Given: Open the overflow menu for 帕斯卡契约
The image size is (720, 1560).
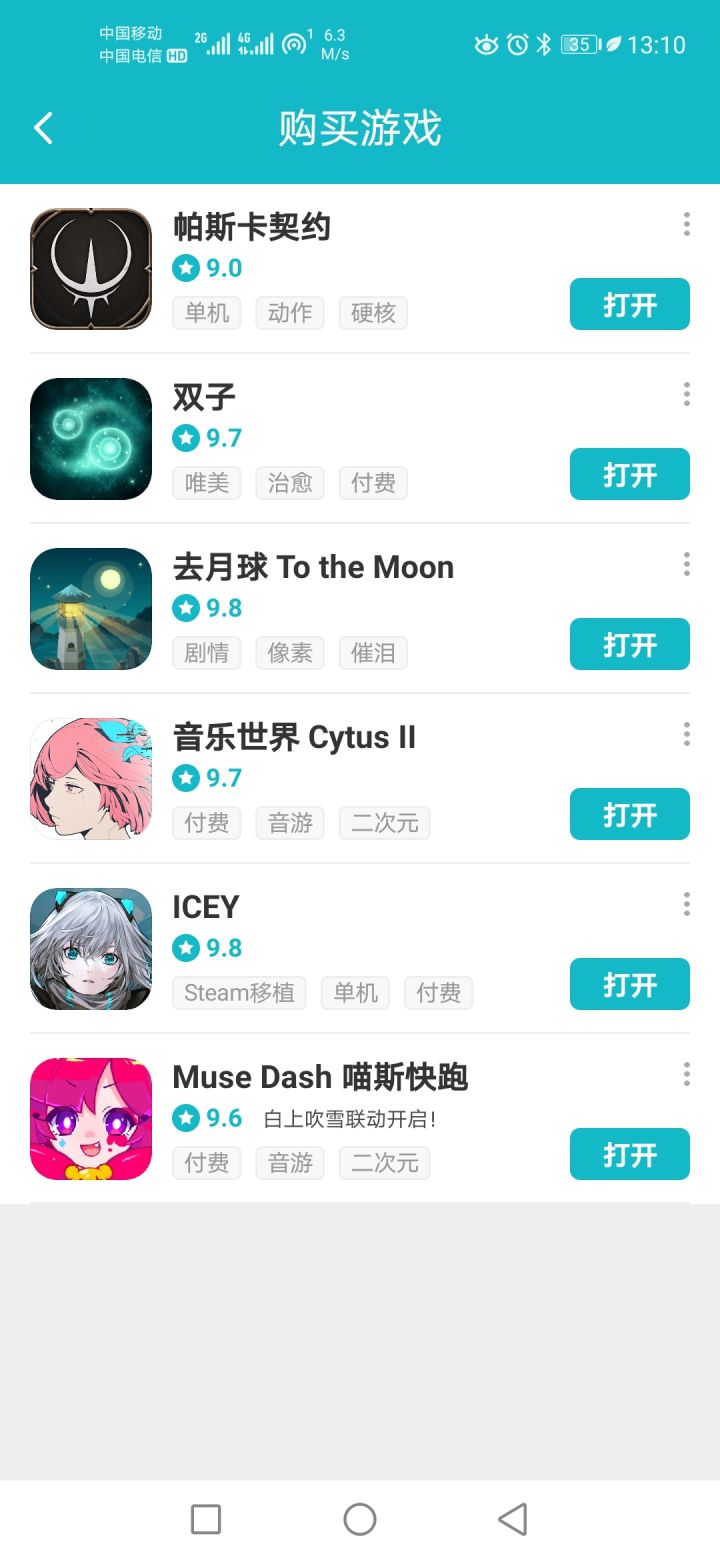Looking at the screenshot, I should [686, 224].
